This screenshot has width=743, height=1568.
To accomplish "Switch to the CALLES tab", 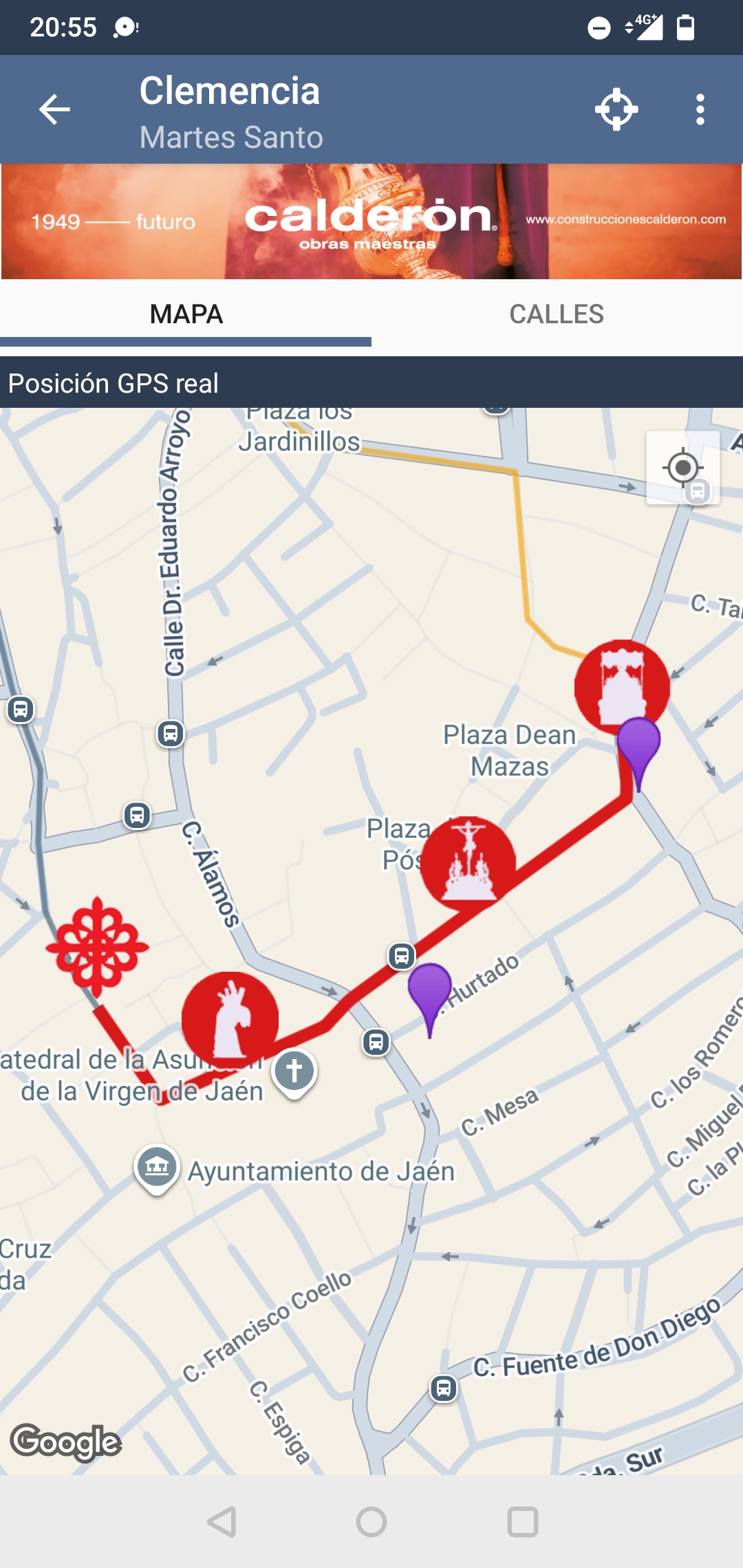I will coord(557,314).
